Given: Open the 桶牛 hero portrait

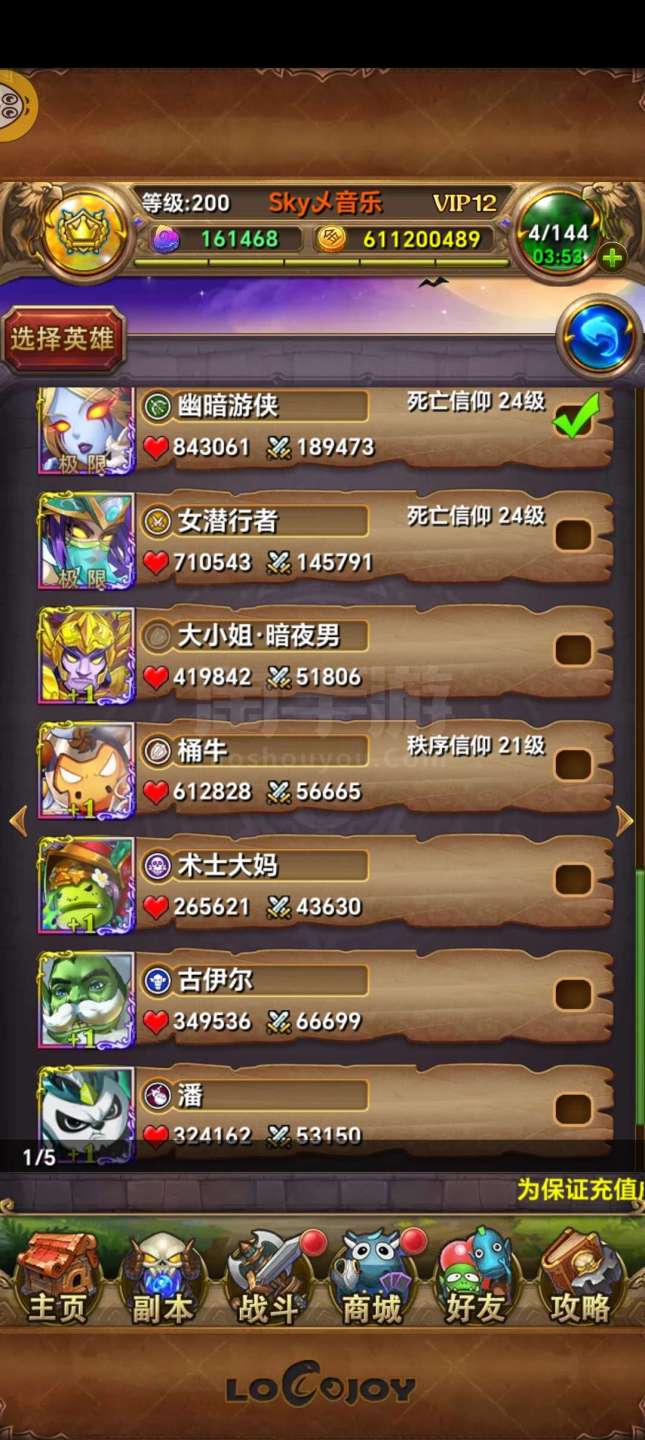Looking at the screenshot, I should [86, 769].
